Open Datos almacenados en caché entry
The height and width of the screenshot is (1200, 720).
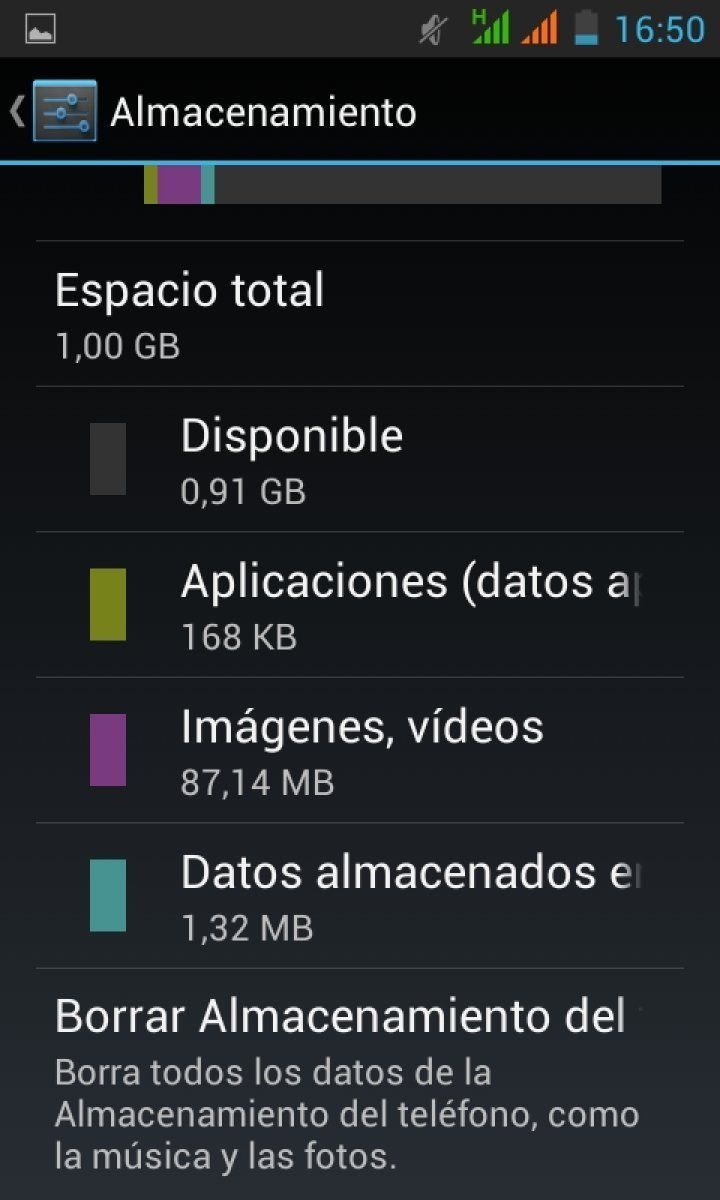tap(360, 896)
